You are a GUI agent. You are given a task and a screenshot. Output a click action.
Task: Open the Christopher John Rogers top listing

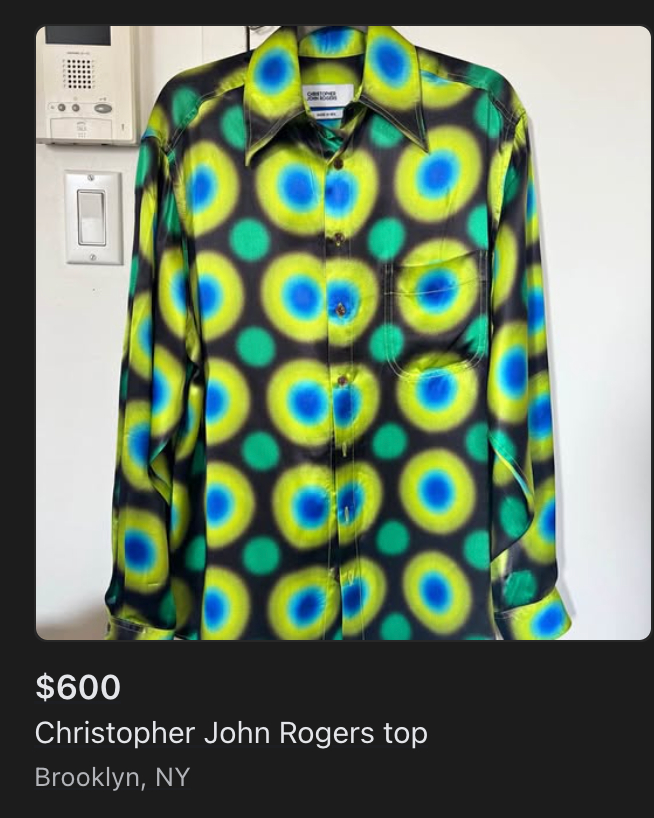point(343,333)
